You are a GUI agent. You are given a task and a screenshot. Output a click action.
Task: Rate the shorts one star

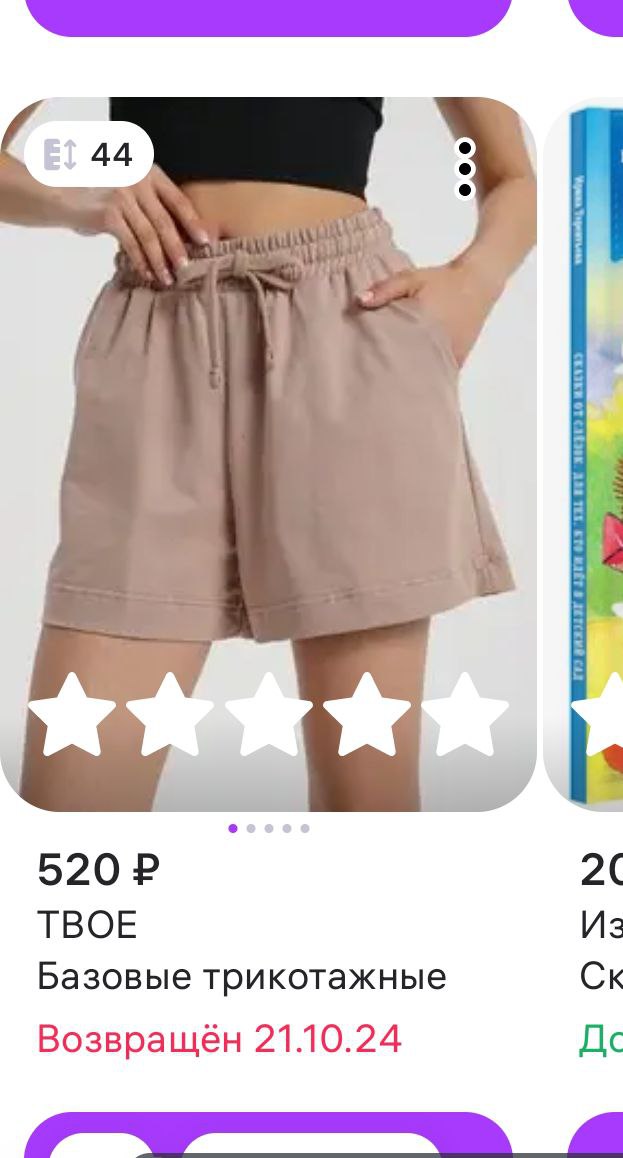(72, 713)
